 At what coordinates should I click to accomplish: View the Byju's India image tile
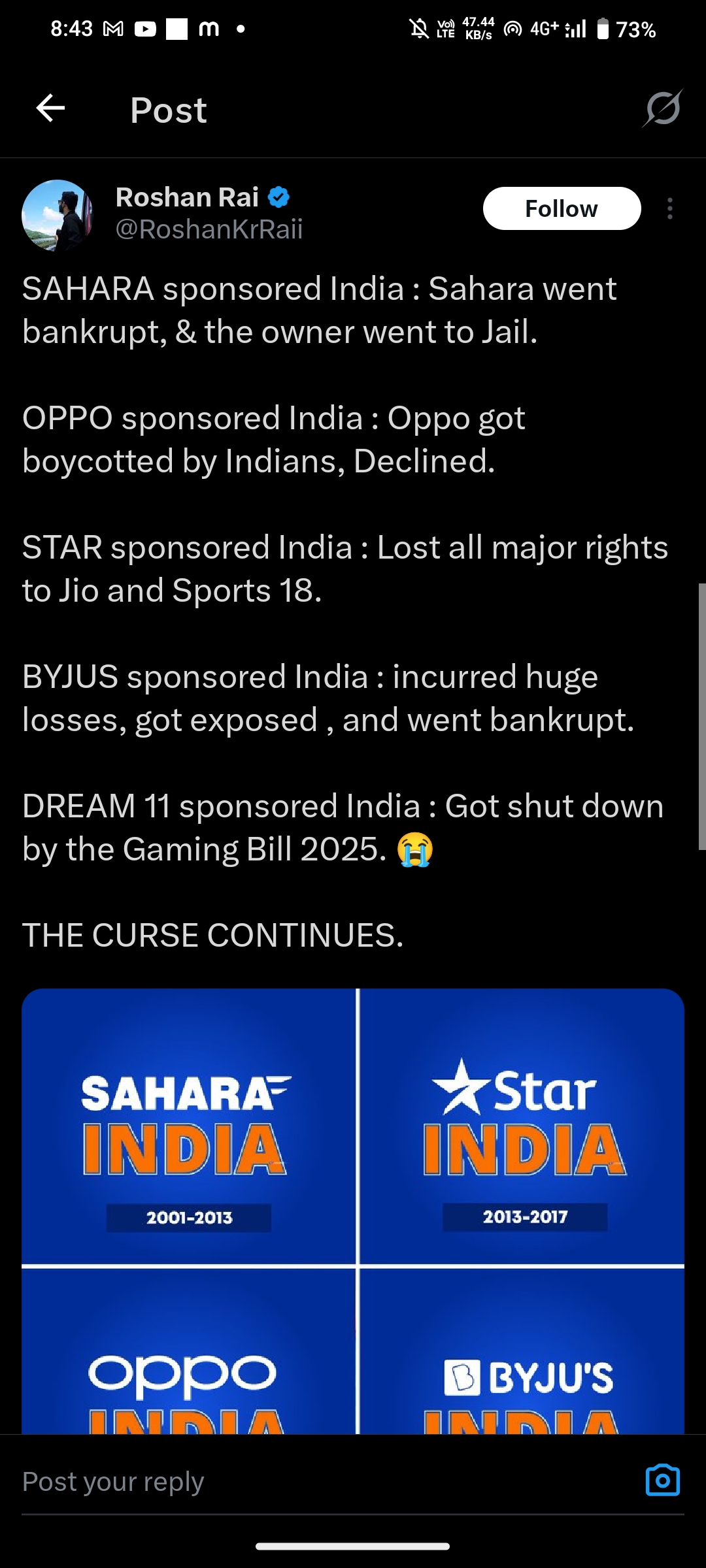click(523, 1351)
